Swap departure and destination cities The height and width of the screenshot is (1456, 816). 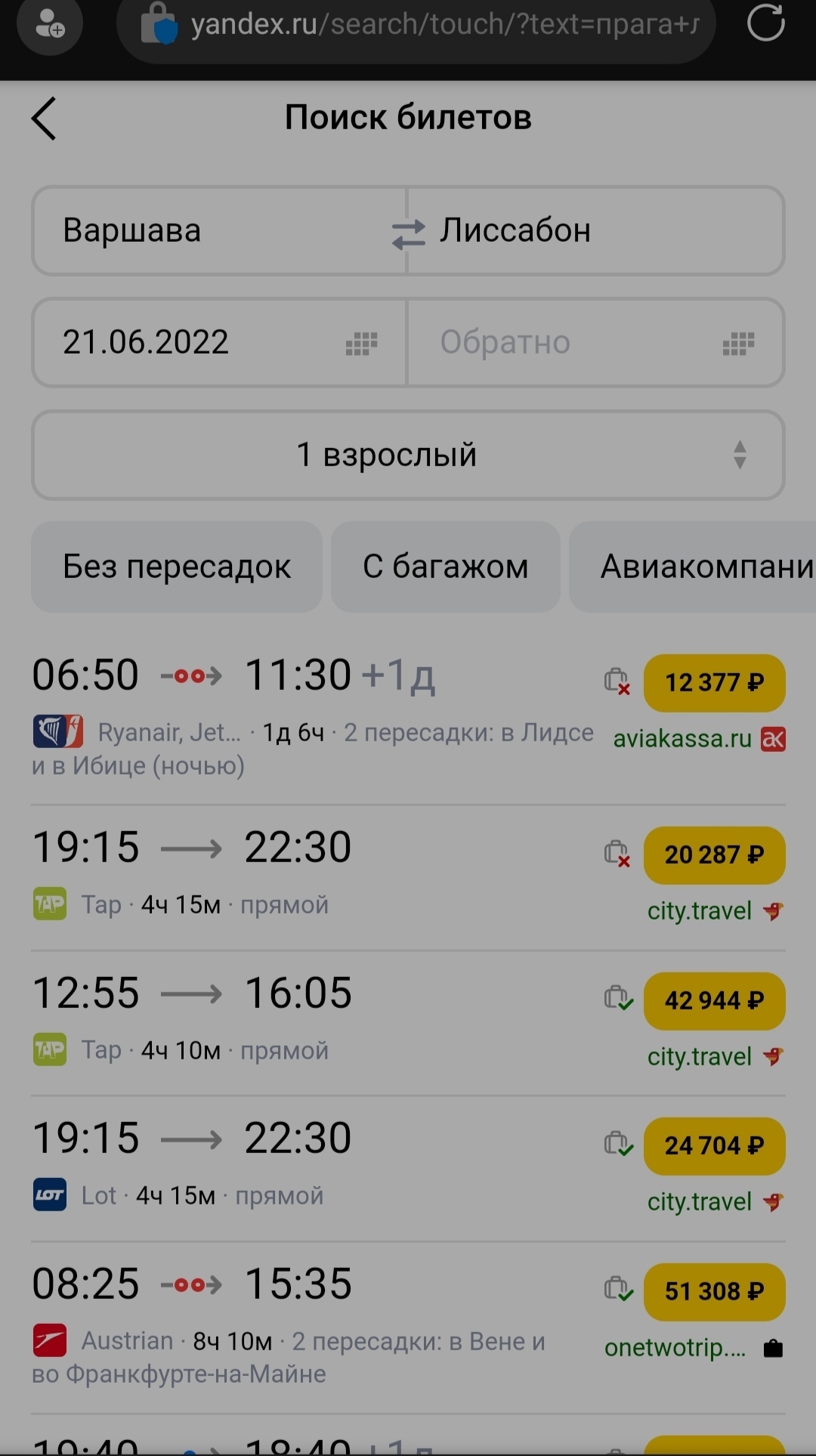pyautogui.click(x=408, y=233)
